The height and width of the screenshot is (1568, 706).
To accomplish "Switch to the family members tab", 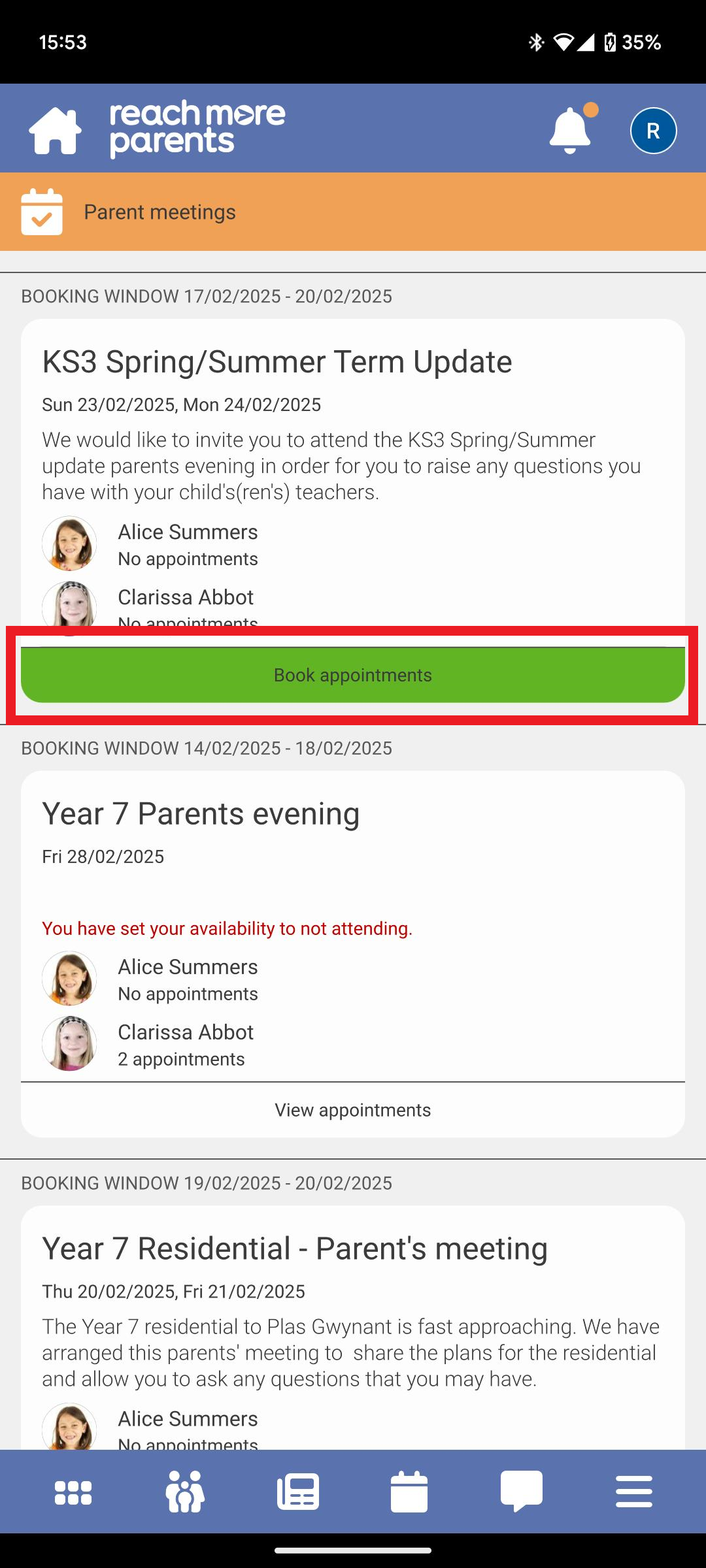I will 185,1493.
